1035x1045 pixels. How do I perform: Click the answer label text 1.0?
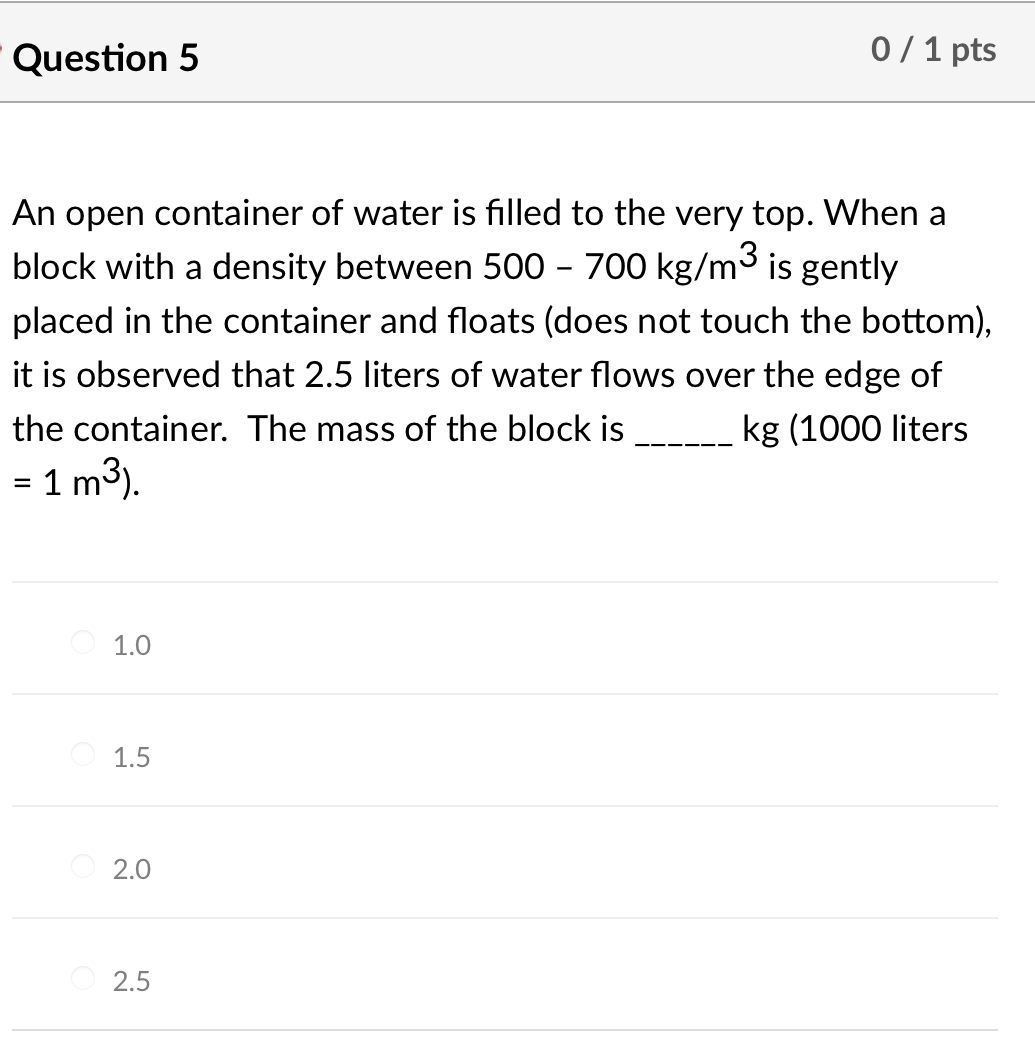click(x=131, y=645)
